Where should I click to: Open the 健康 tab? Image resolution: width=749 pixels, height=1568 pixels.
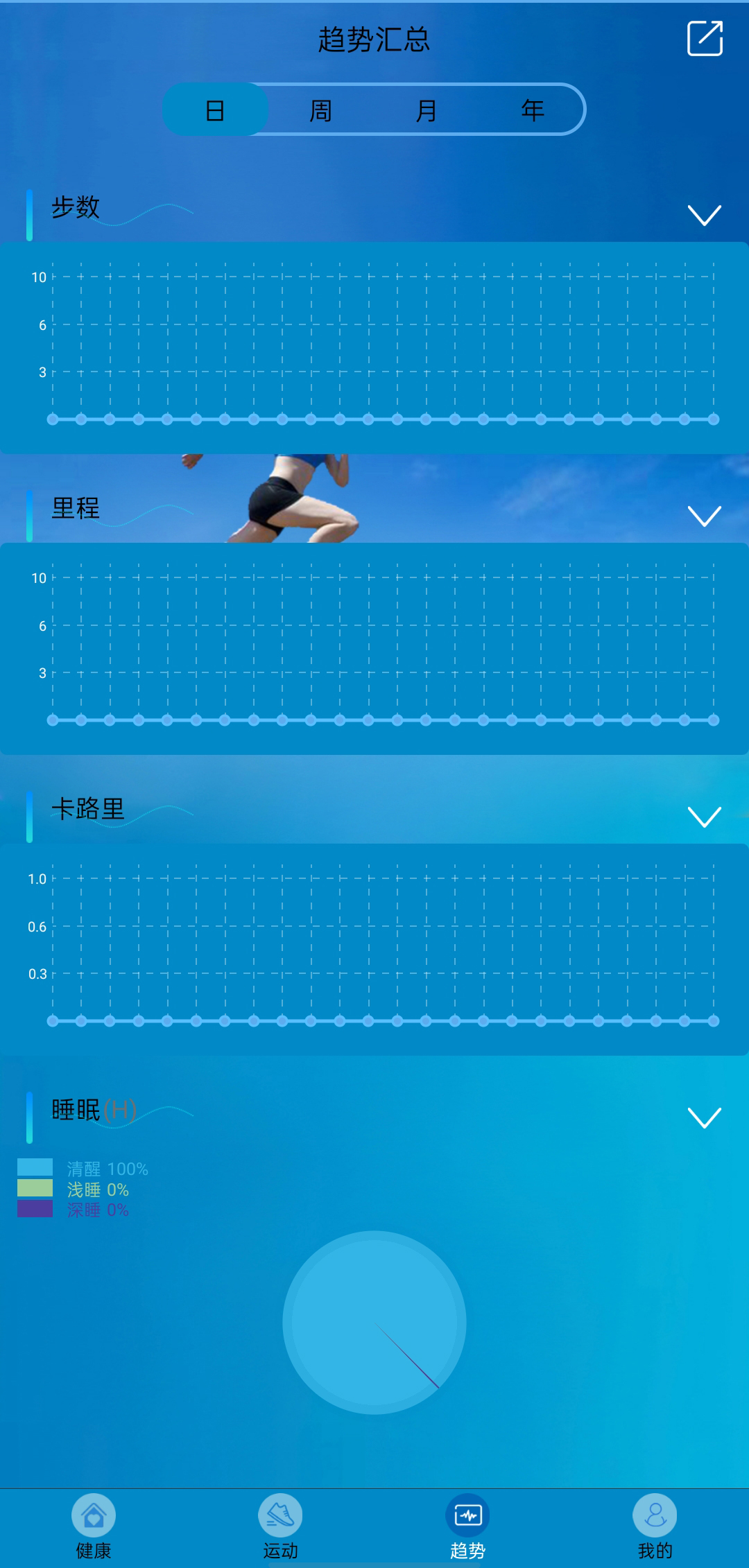94,1526
